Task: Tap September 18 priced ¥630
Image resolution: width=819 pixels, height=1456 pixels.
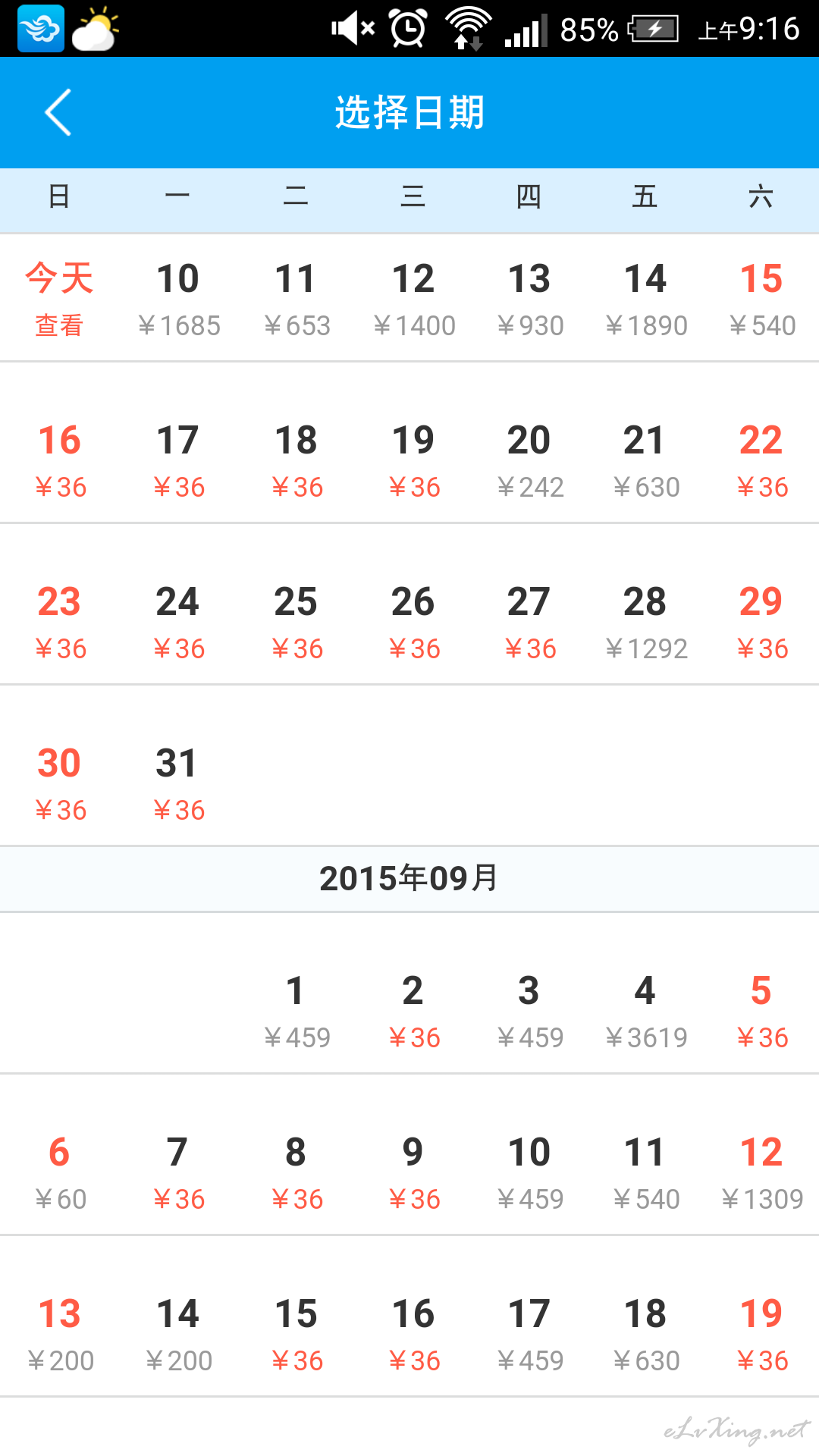Action: tap(645, 1333)
